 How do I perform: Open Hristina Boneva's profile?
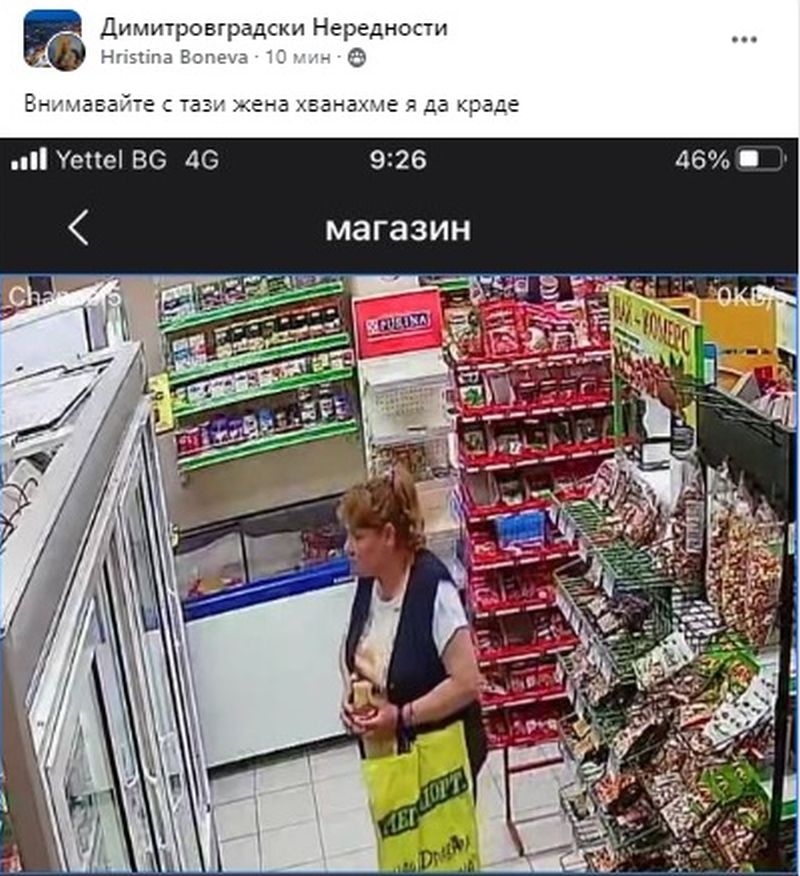(173, 58)
